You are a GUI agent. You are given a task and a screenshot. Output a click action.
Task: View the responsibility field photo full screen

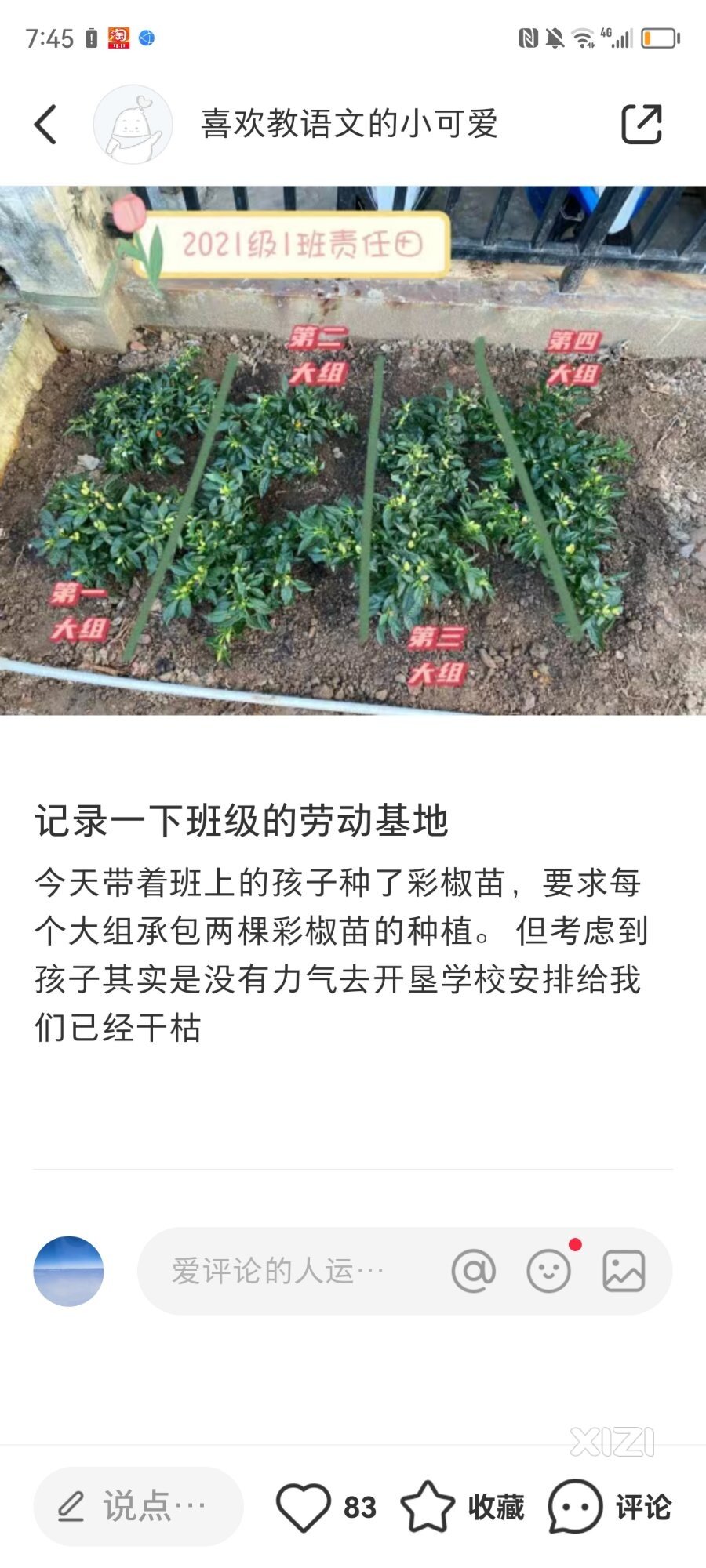tap(353, 451)
